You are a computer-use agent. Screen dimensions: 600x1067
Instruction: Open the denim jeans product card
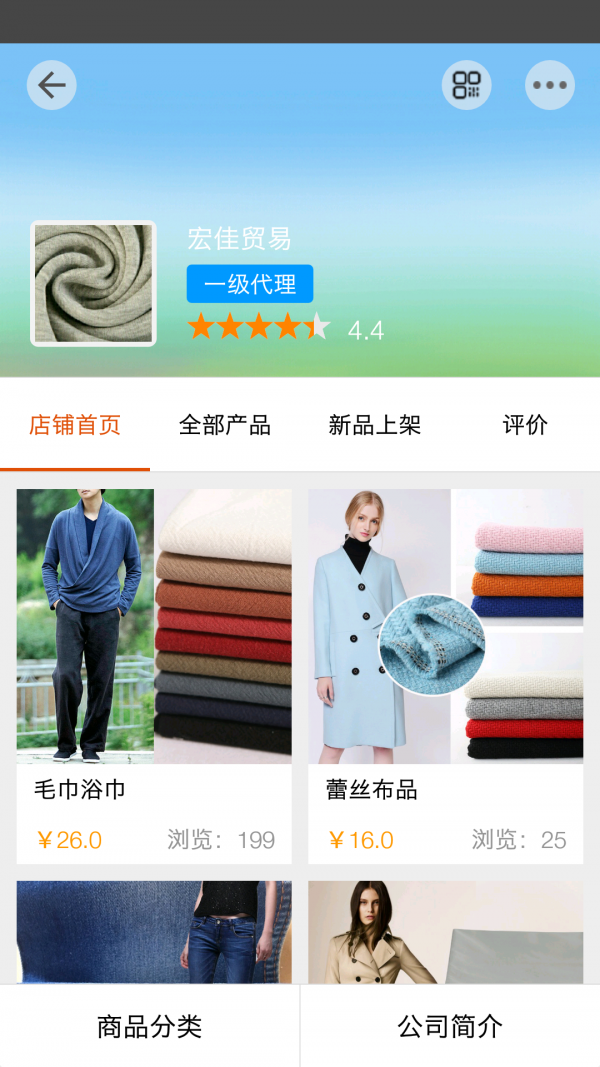(154, 932)
